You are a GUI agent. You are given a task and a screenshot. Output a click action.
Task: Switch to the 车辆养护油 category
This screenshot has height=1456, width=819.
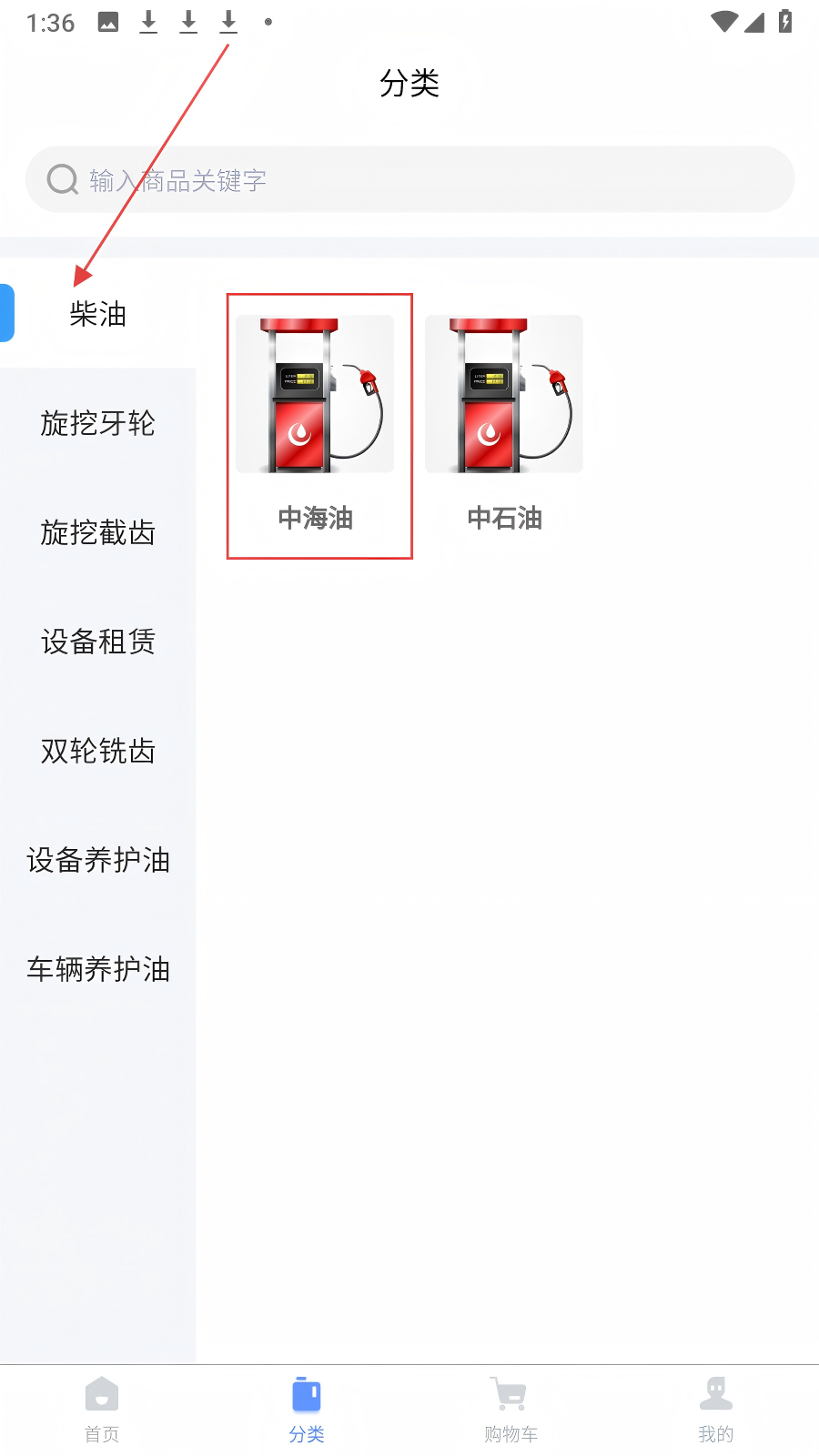pos(98,969)
